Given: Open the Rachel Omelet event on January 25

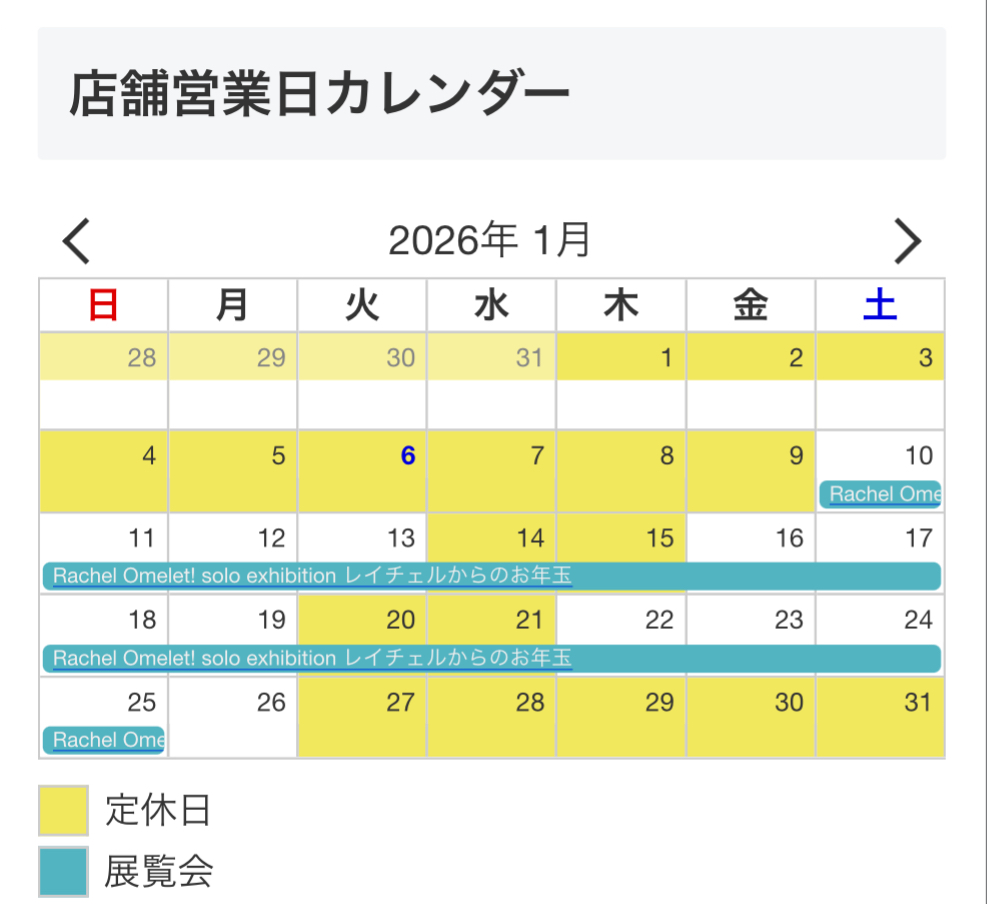Looking at the screenshot, I should coord(104,740).
